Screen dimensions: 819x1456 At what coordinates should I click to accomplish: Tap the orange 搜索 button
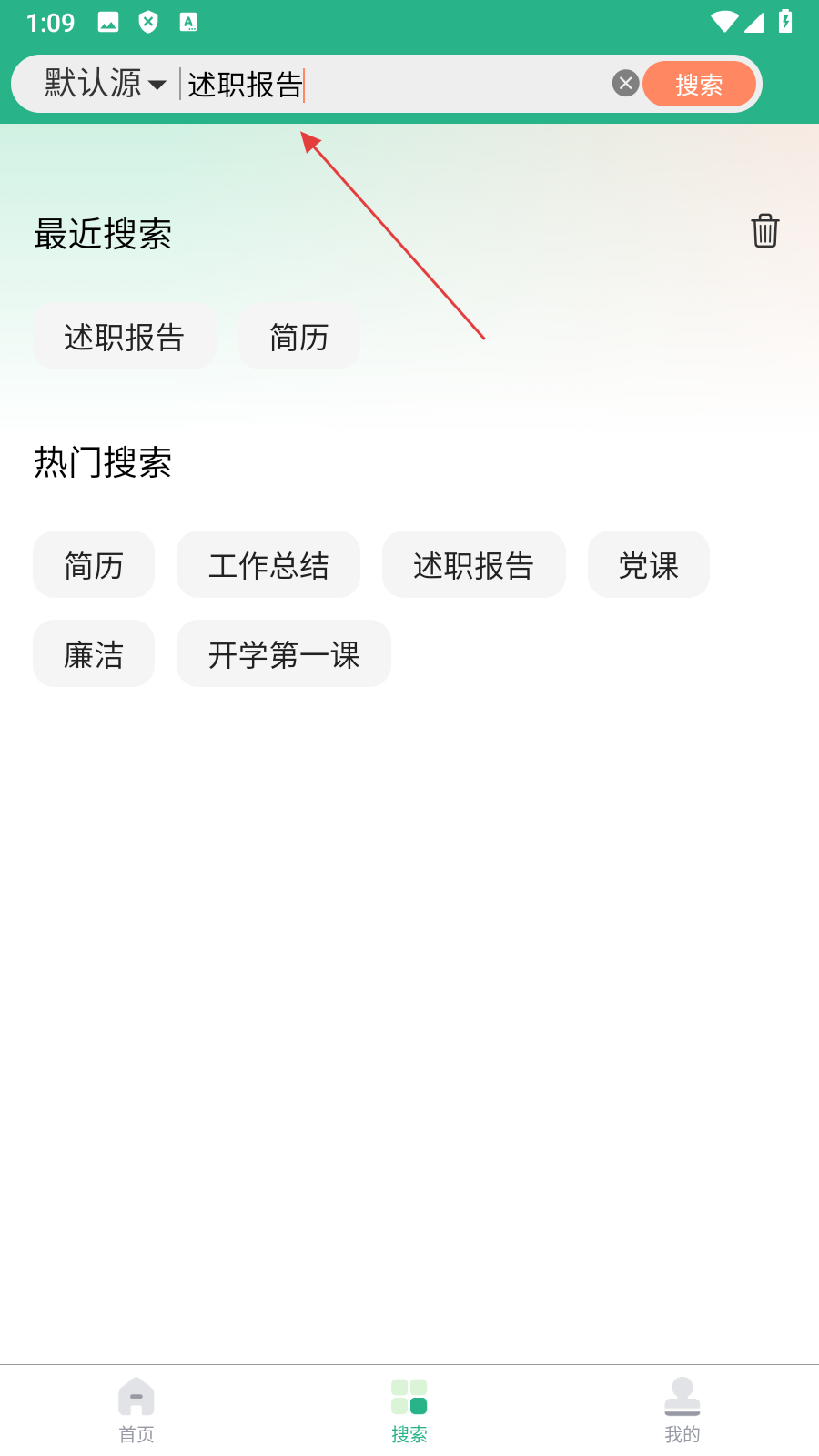tap(699, 85)
